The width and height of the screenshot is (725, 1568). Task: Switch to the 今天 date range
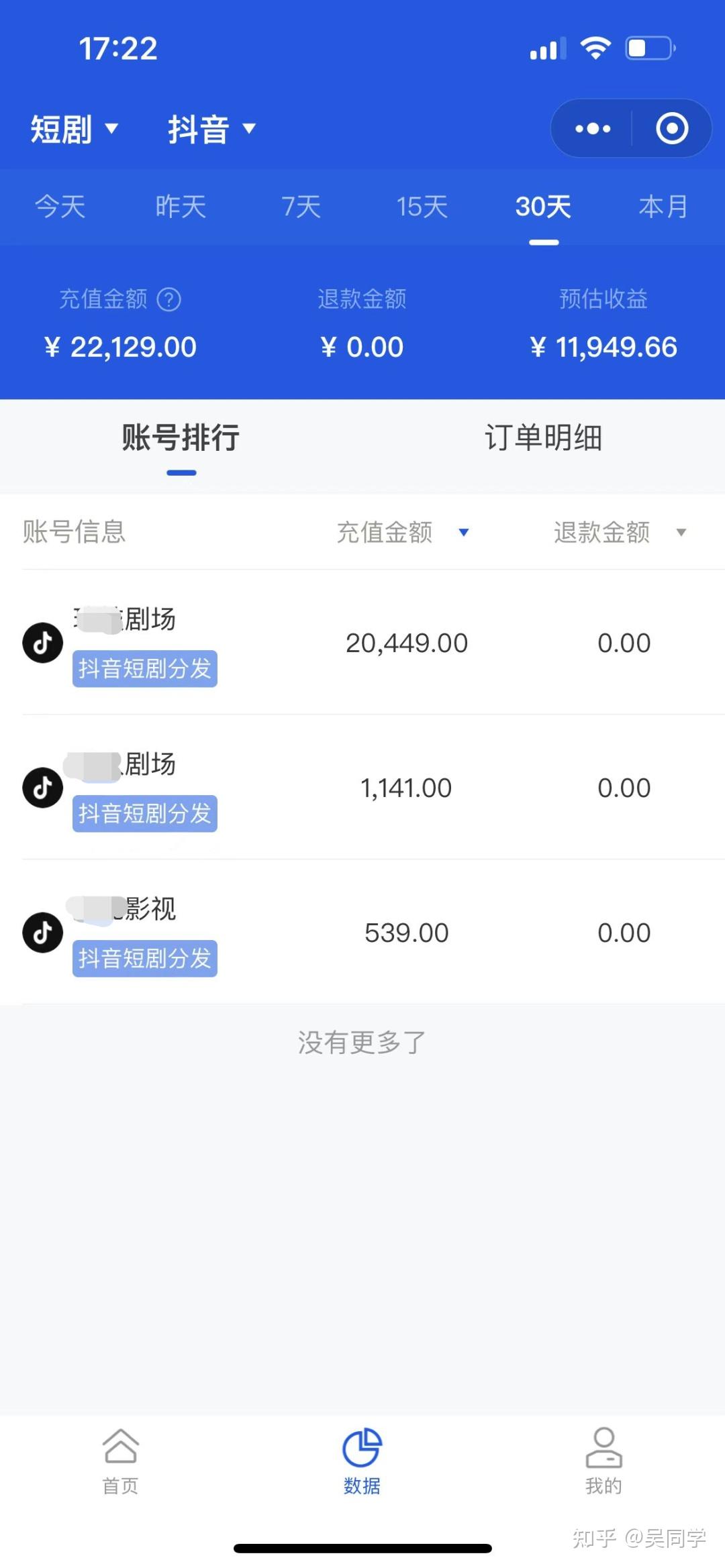60,206
